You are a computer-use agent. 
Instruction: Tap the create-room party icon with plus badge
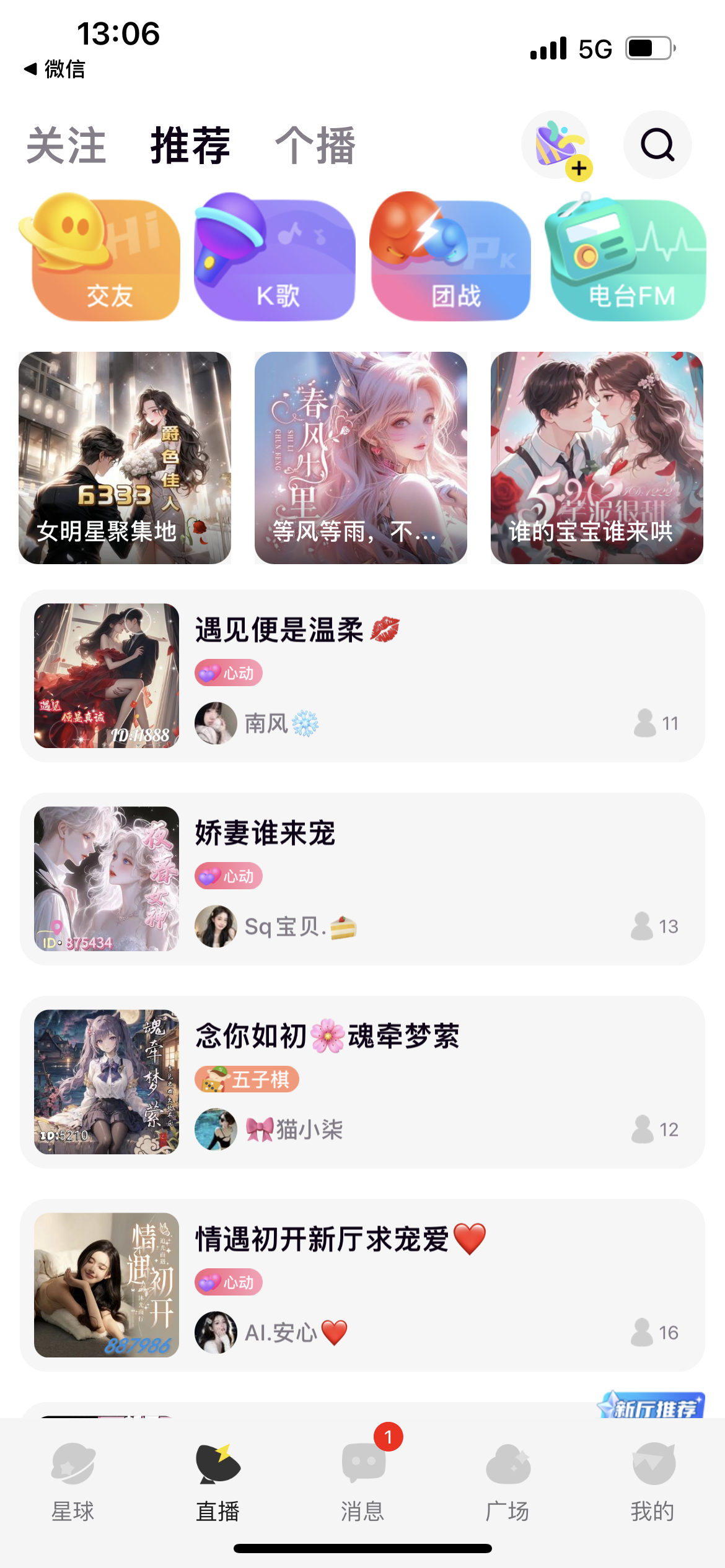click(x=556, y=145)
